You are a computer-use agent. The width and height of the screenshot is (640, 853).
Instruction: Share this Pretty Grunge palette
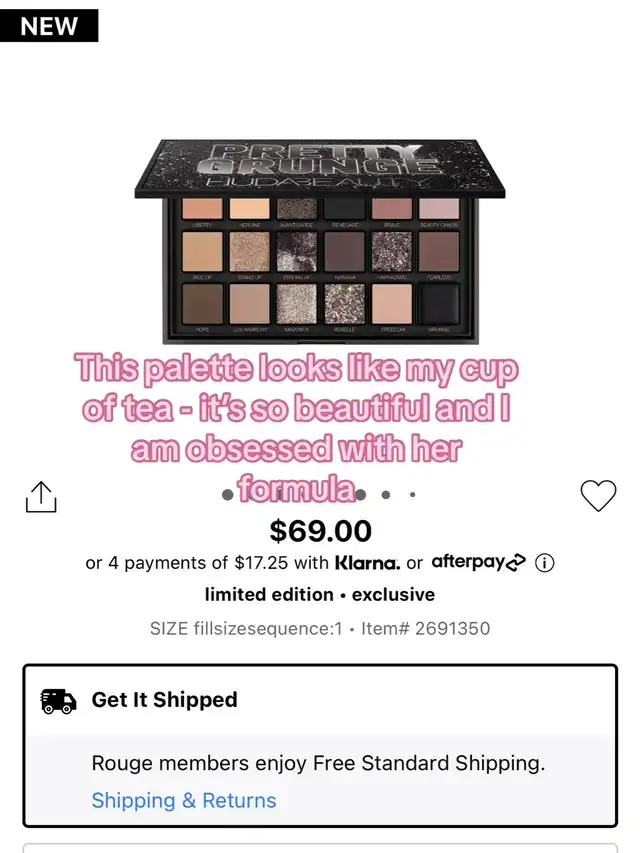(x=41, y=496)
